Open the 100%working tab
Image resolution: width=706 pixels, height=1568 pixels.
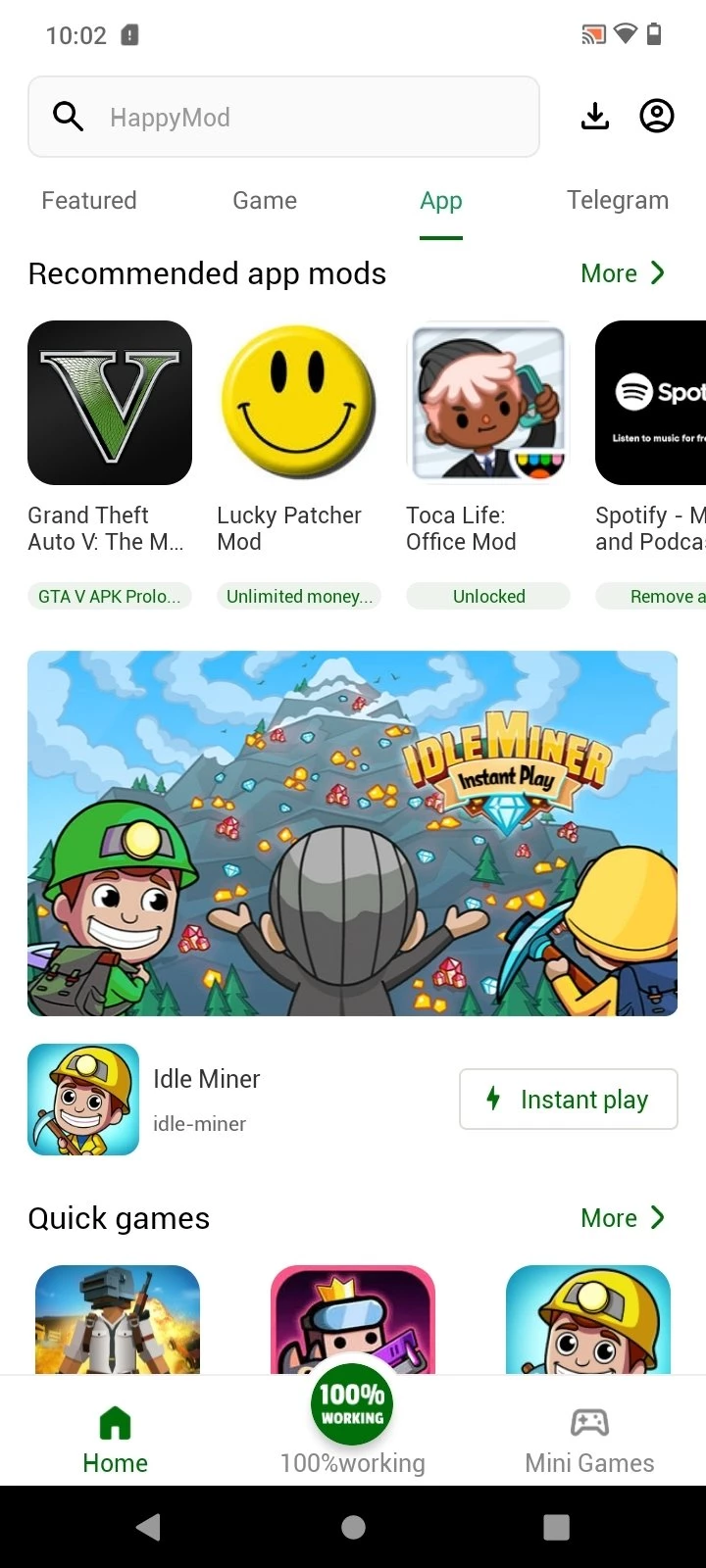[x=353, y=1421]
